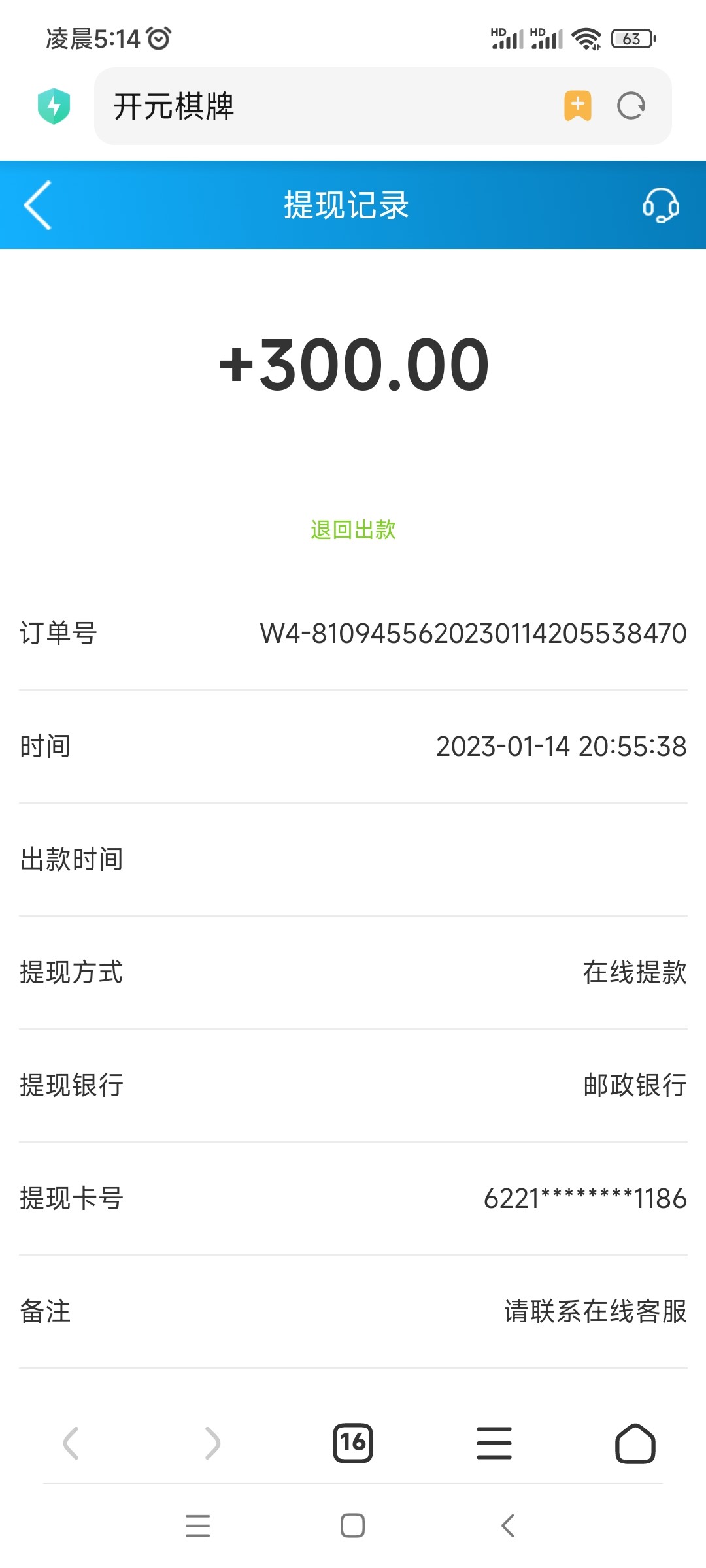Tap the system home button
706x1568 pixels.
pyautogui.click(x=353, y=1526)
